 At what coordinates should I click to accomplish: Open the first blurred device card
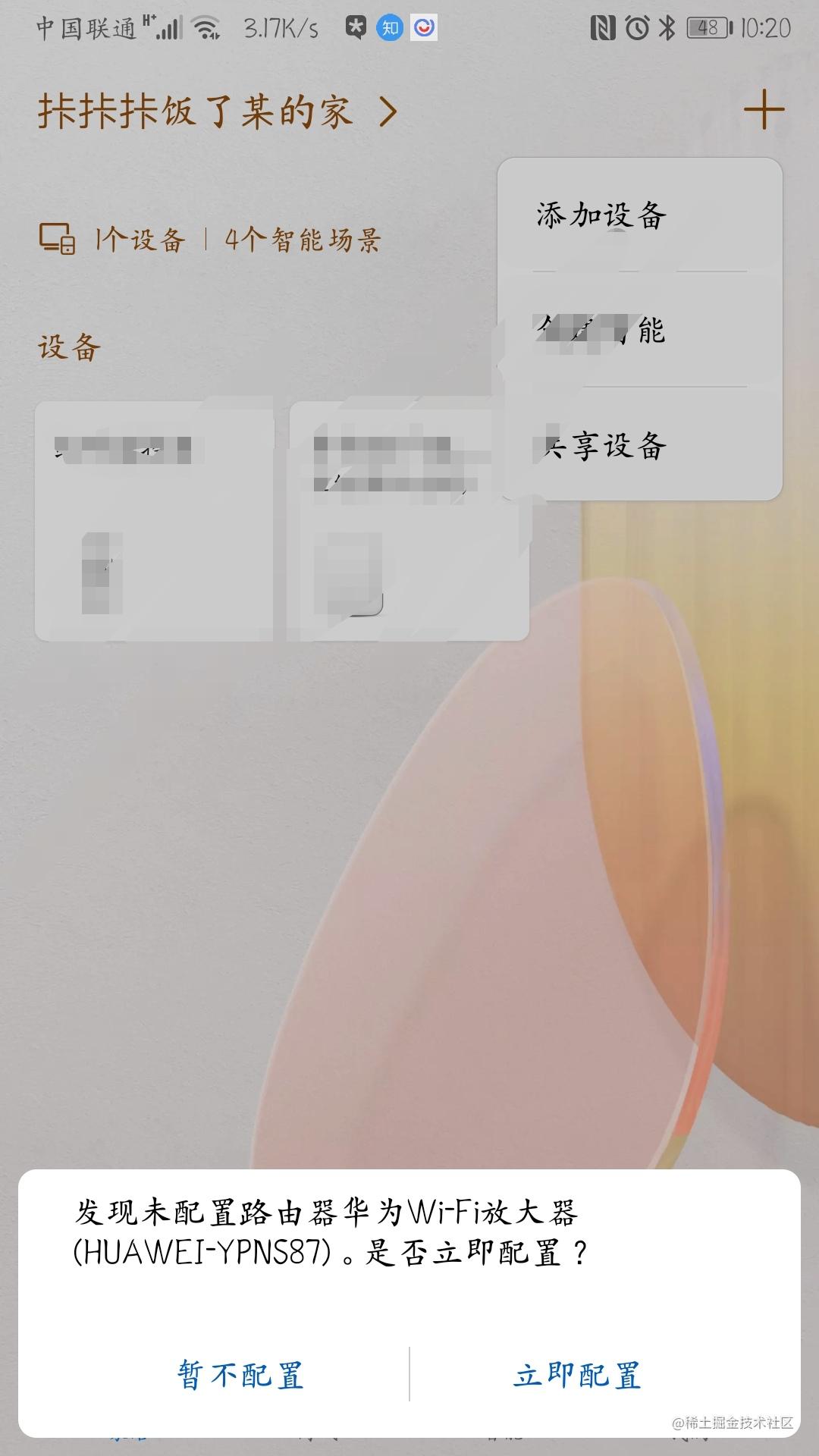(154, 521)
